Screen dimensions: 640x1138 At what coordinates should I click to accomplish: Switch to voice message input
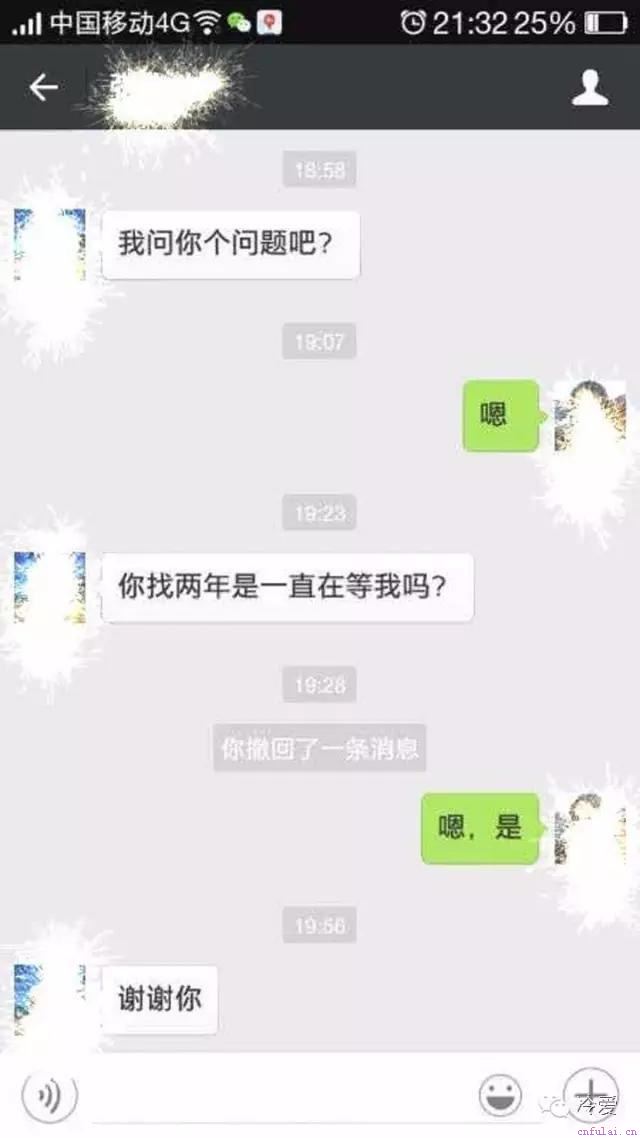pyautogui.click(x=49, y=1096)
